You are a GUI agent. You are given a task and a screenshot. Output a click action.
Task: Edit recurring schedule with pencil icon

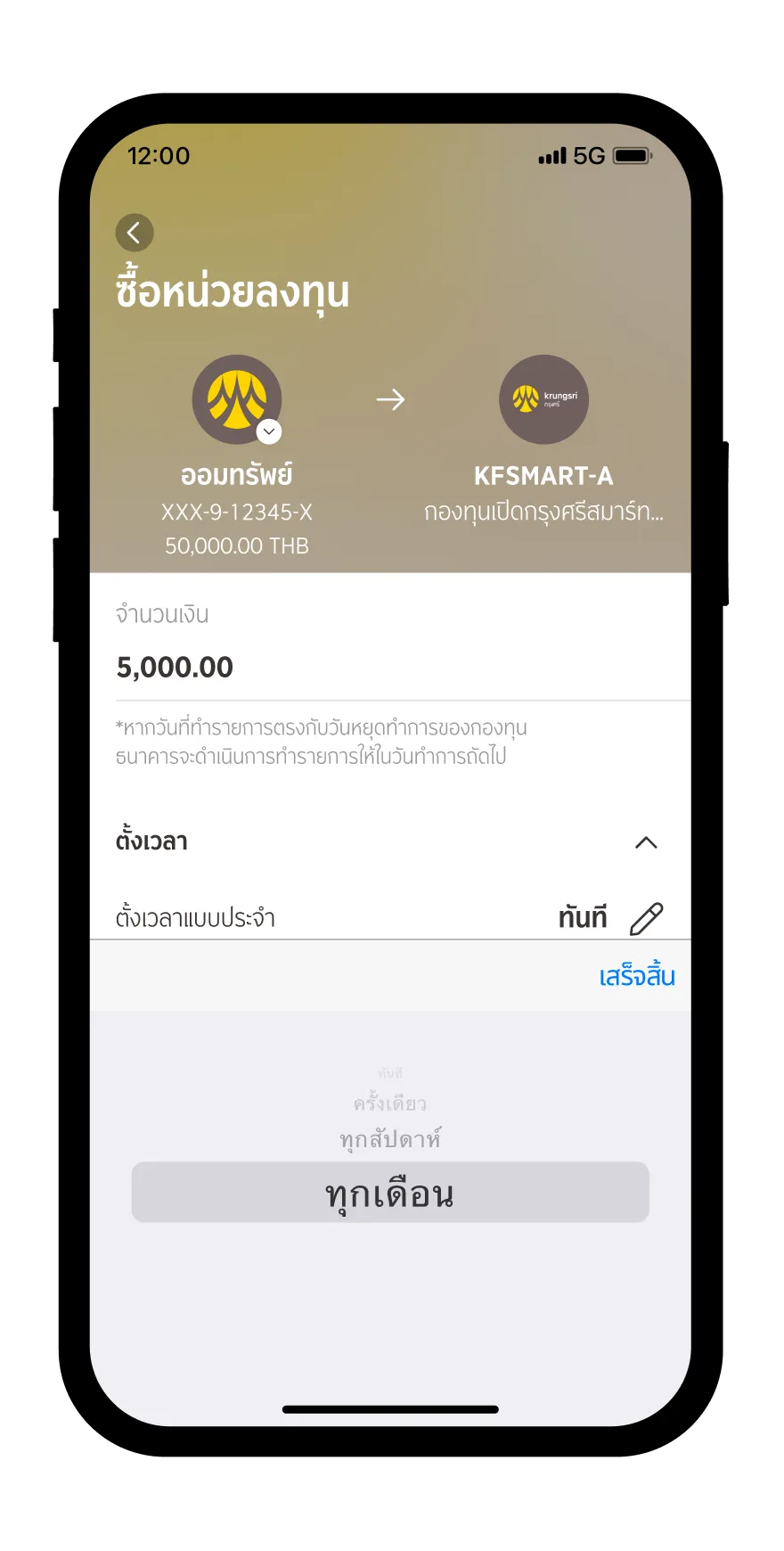click(646, 918)
